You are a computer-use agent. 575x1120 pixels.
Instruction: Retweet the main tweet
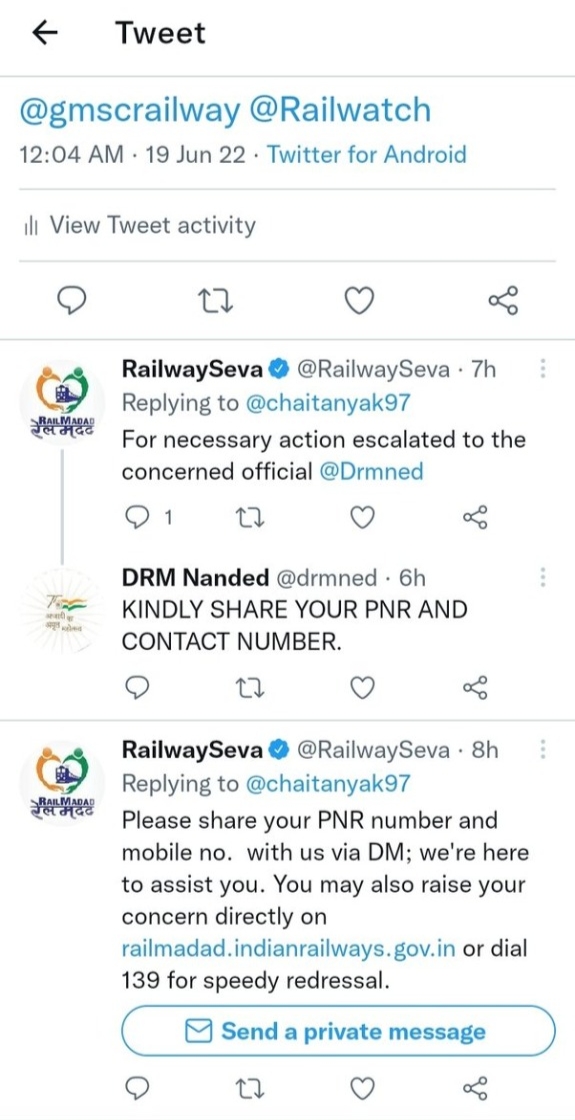point(215,301)
